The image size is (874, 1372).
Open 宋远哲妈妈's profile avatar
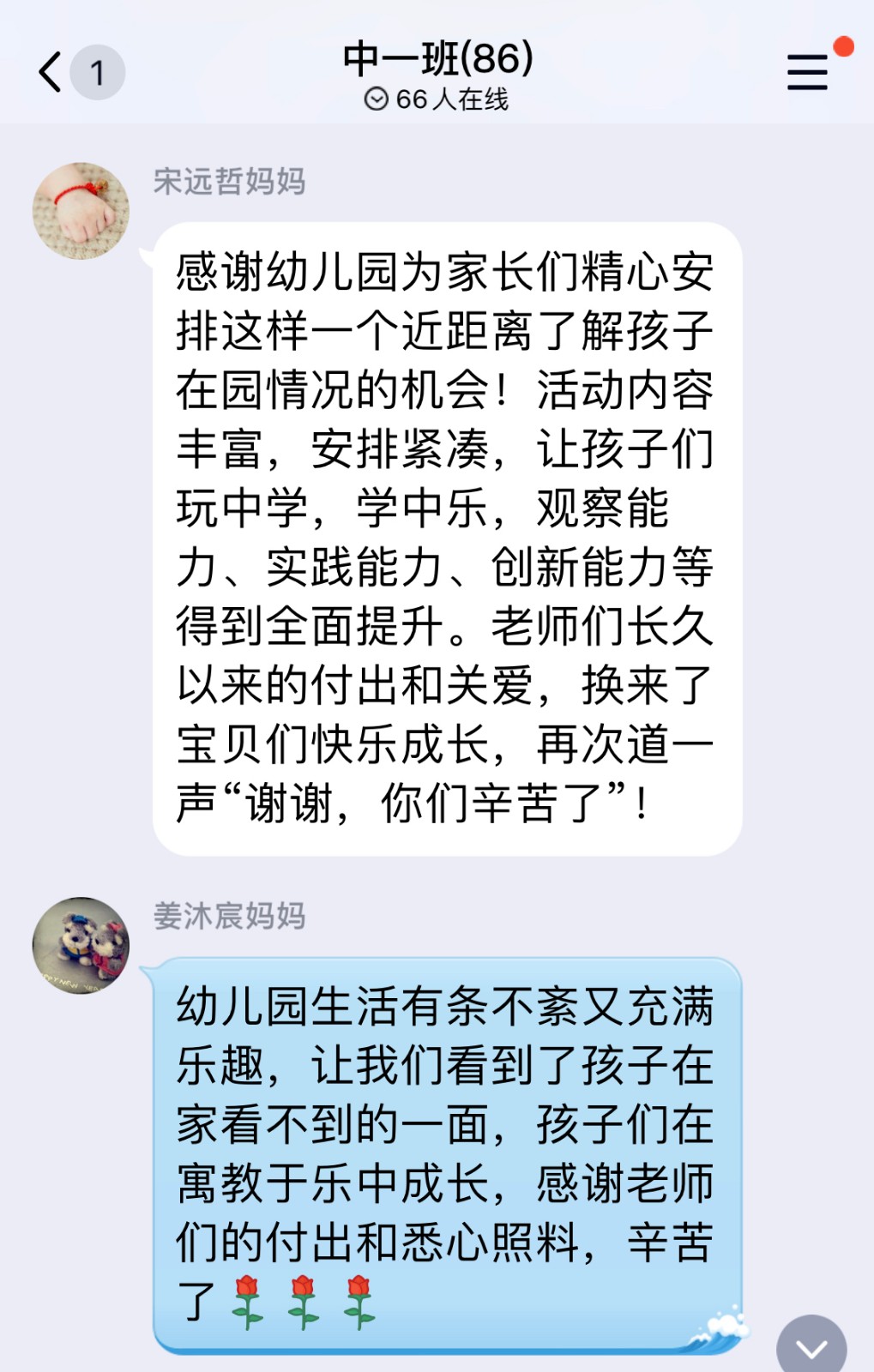(81, 211)
